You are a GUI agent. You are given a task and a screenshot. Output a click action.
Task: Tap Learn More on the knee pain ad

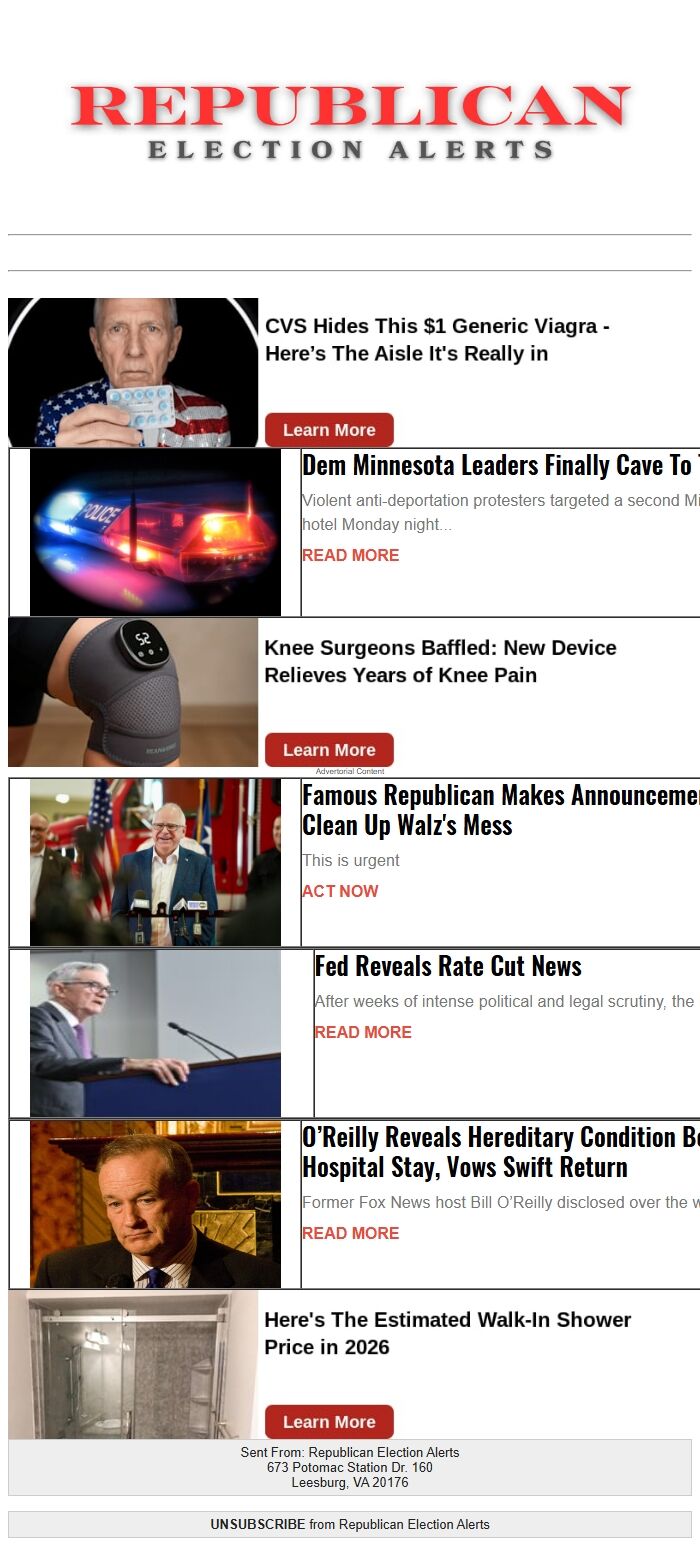click(x=329, y=750)
